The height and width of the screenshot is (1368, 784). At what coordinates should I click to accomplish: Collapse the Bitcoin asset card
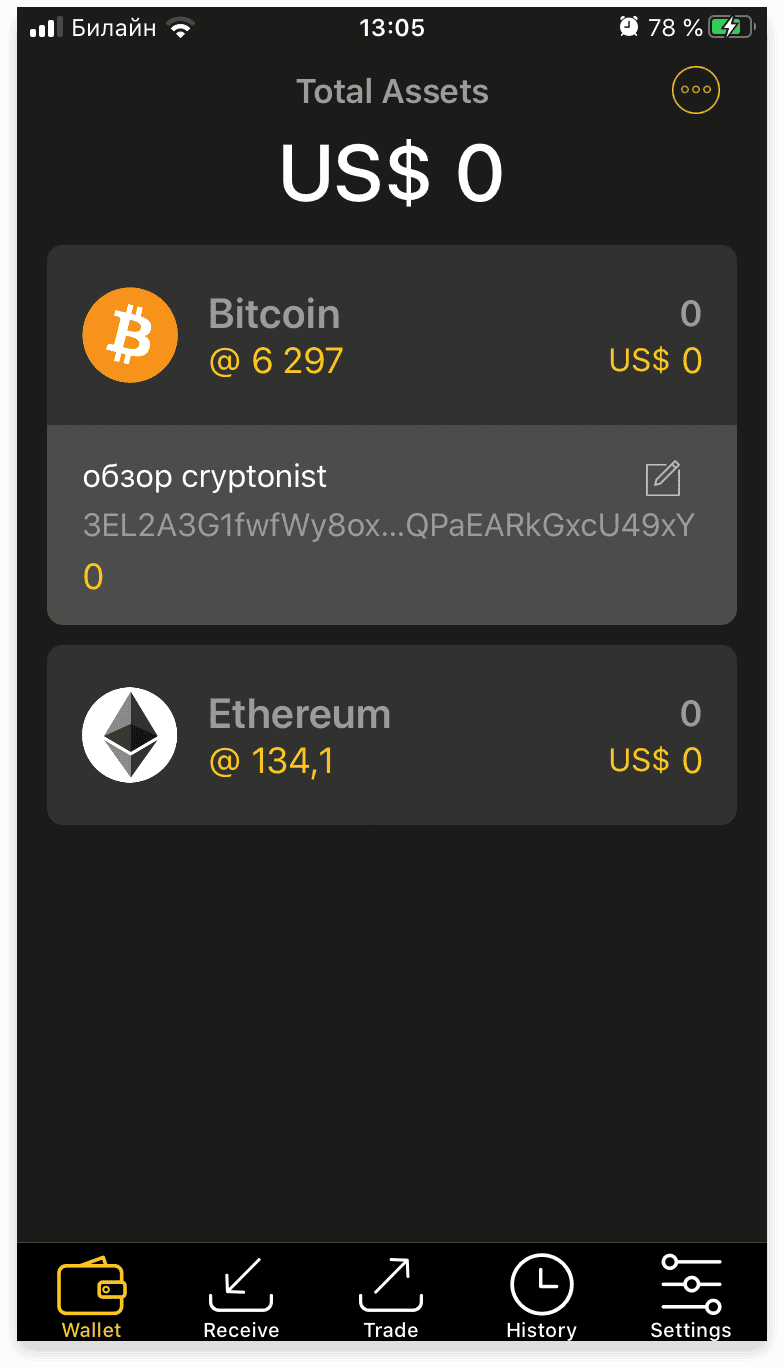click(x=392, y=336)
